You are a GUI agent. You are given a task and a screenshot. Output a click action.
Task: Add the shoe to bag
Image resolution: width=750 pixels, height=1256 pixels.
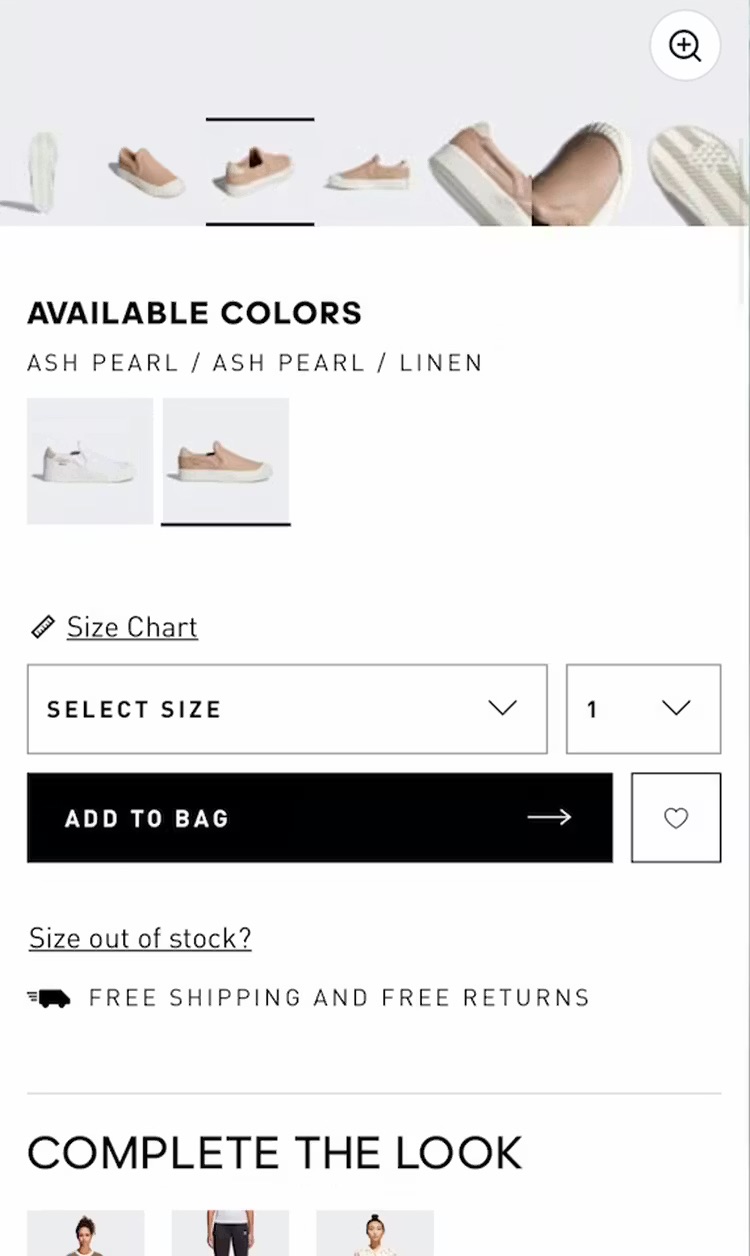coord(319,818)
